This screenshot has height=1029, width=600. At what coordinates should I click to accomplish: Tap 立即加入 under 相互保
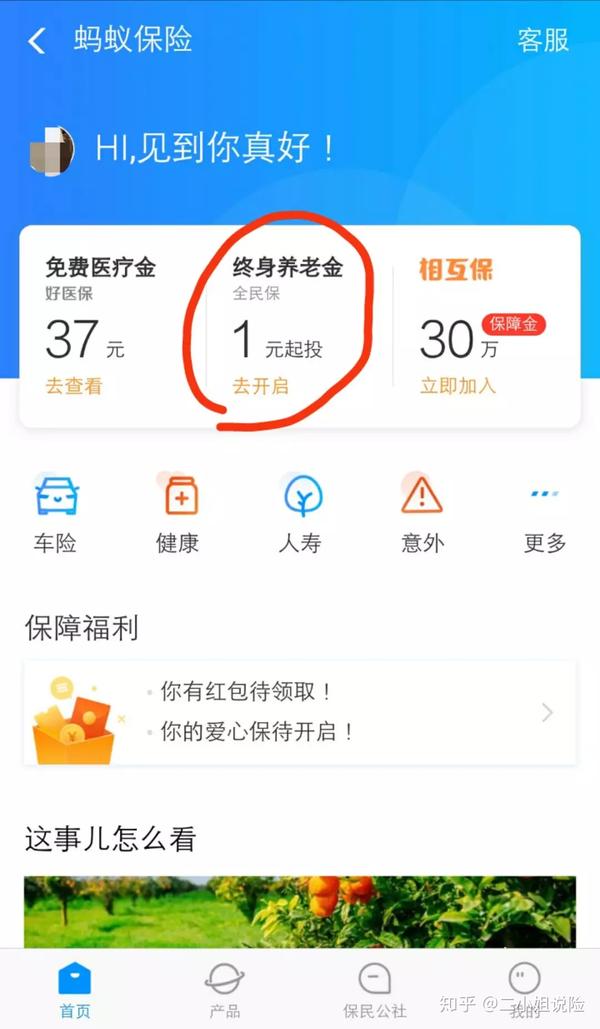click(x=457, y=386)
